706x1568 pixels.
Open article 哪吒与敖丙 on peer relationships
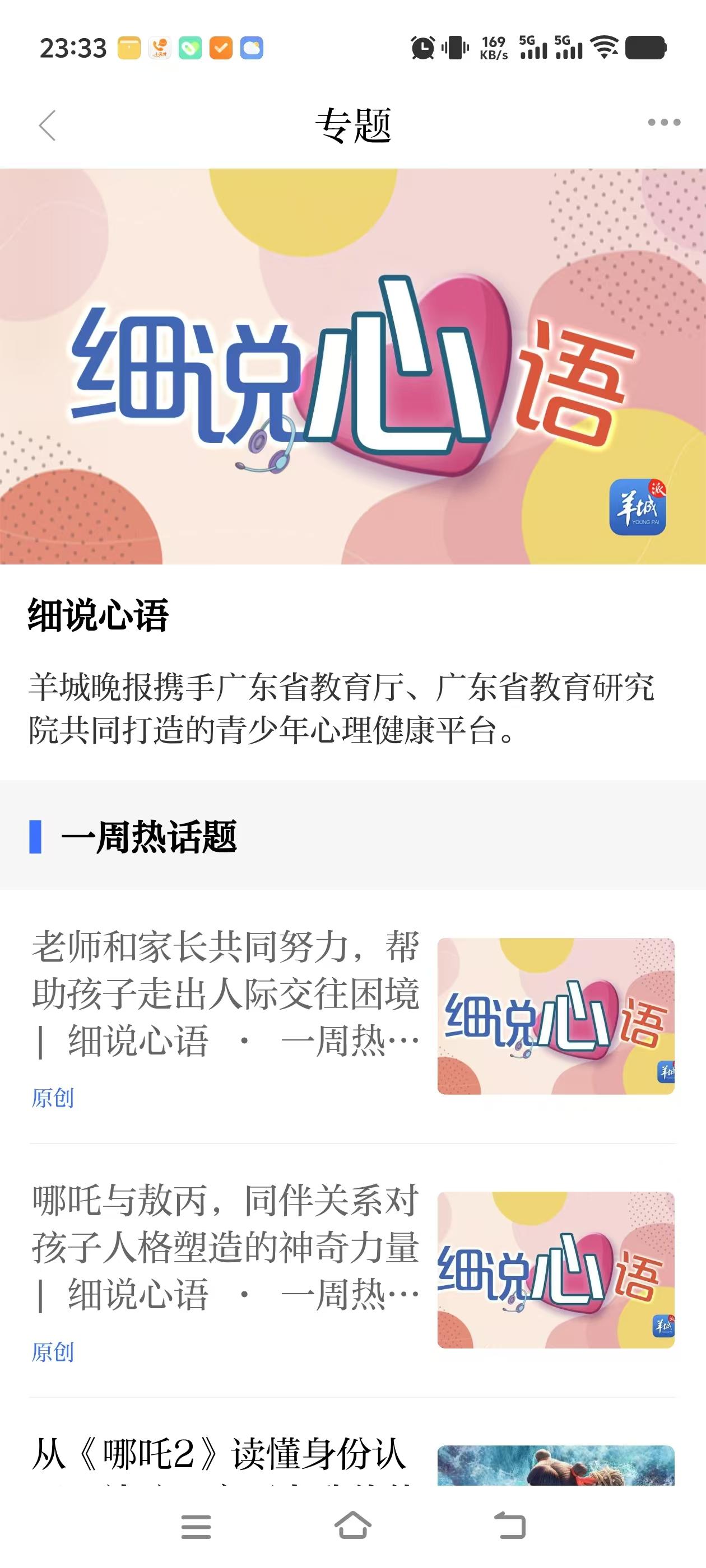(x=225, y=1247)
